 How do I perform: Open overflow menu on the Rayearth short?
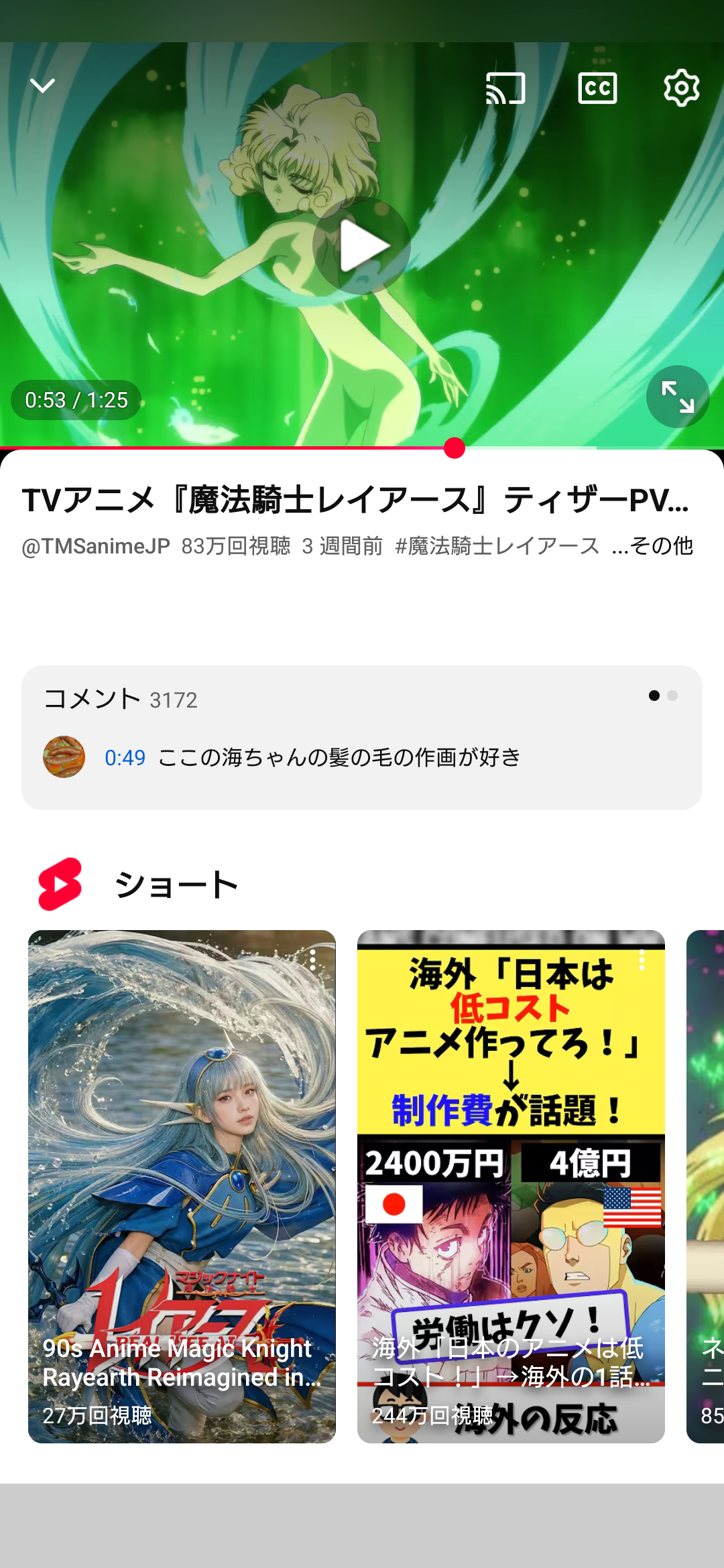tap(312, 960)
